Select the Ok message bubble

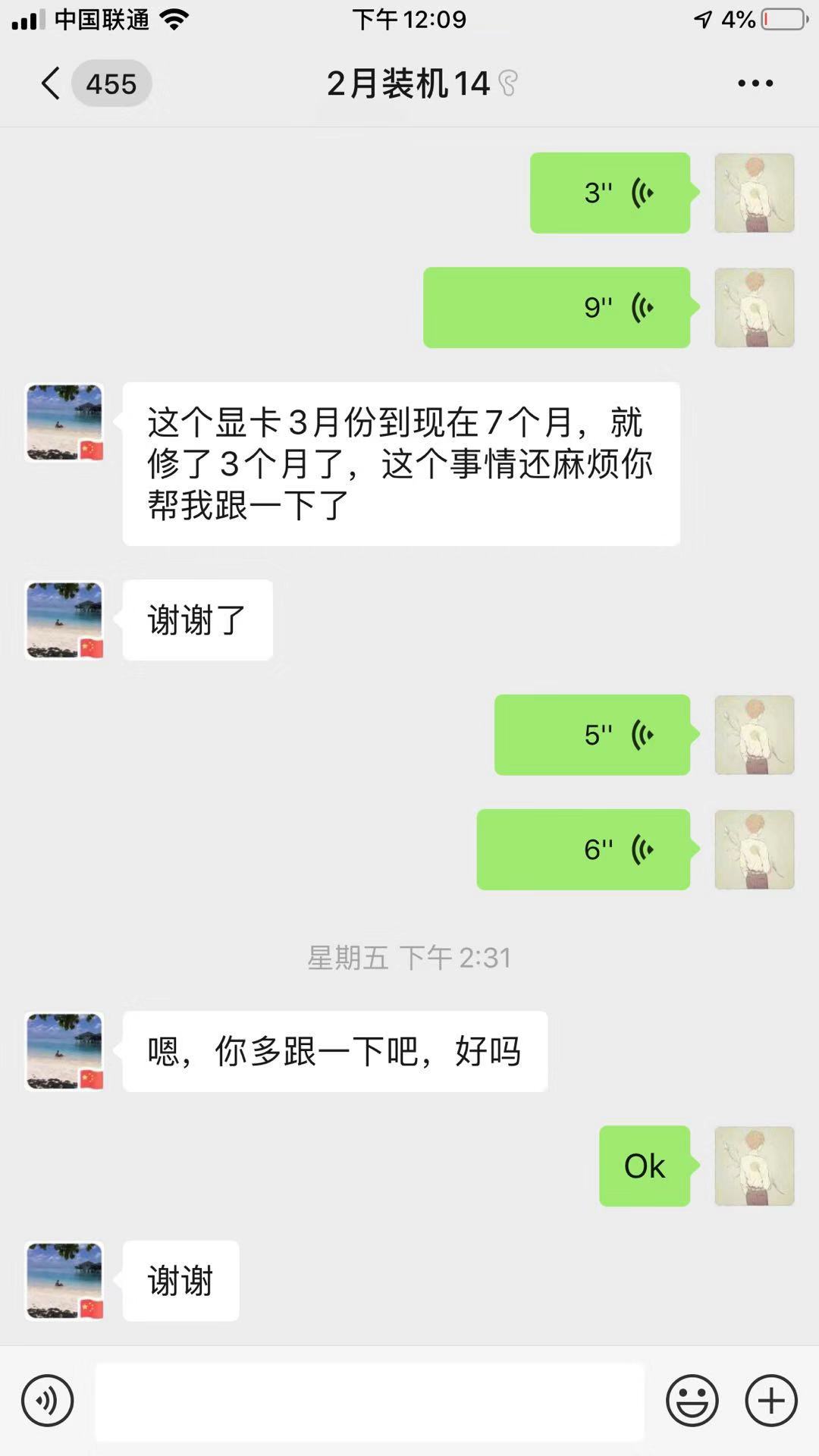point(643,1166)
